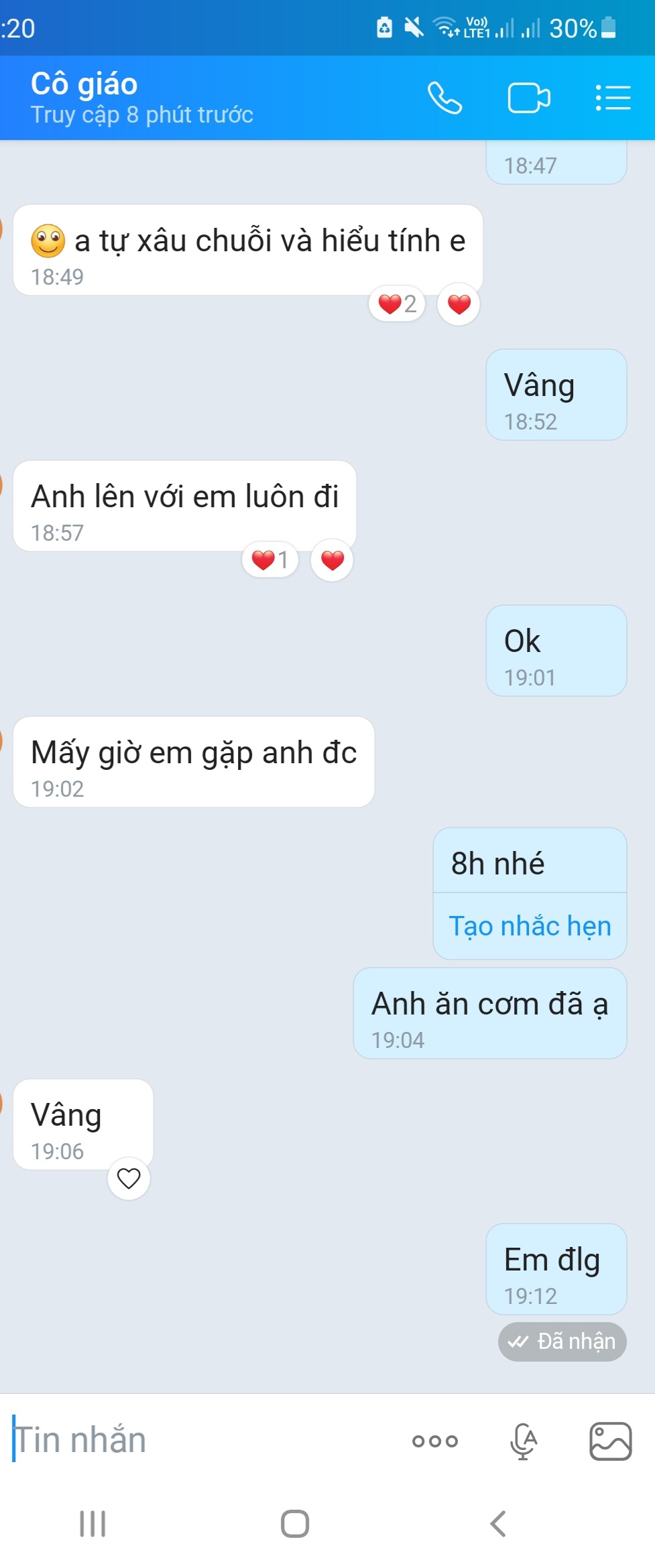Record a voice message with the microphone
The width and height of the screenshot is (655, 1568).
tap(524, 1441)
